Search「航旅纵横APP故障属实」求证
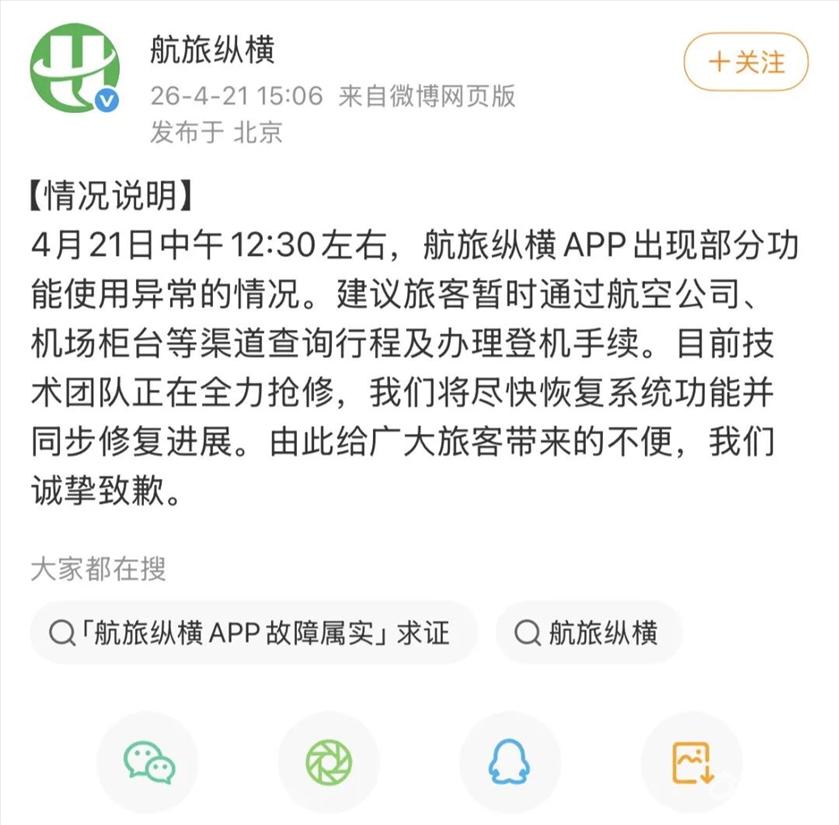The height and width of the screenshot is (825, 839). pyautogui.click(x=253, y=632)
